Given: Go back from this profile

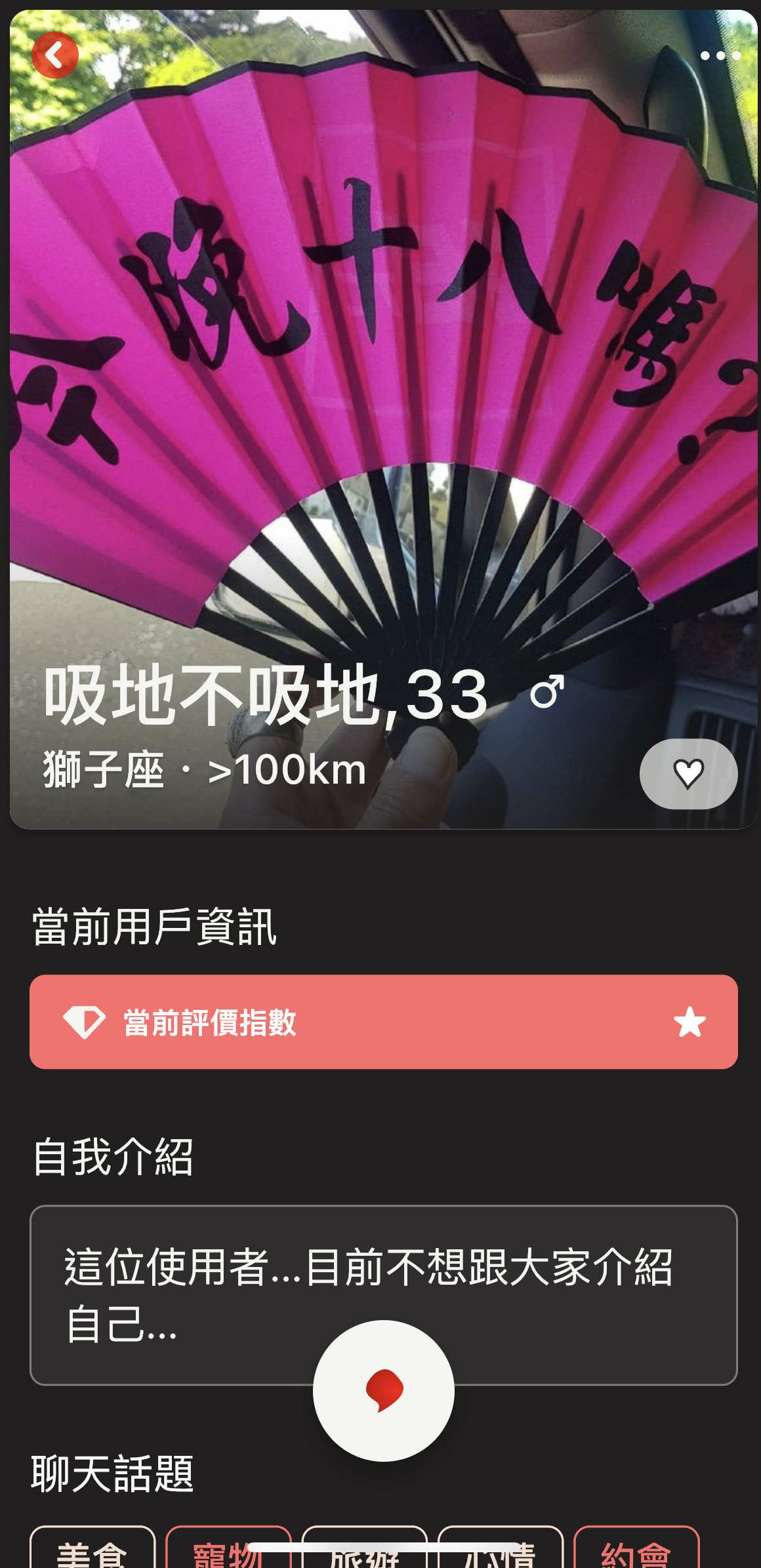Looking at the screenshot, I should point(55,55).
